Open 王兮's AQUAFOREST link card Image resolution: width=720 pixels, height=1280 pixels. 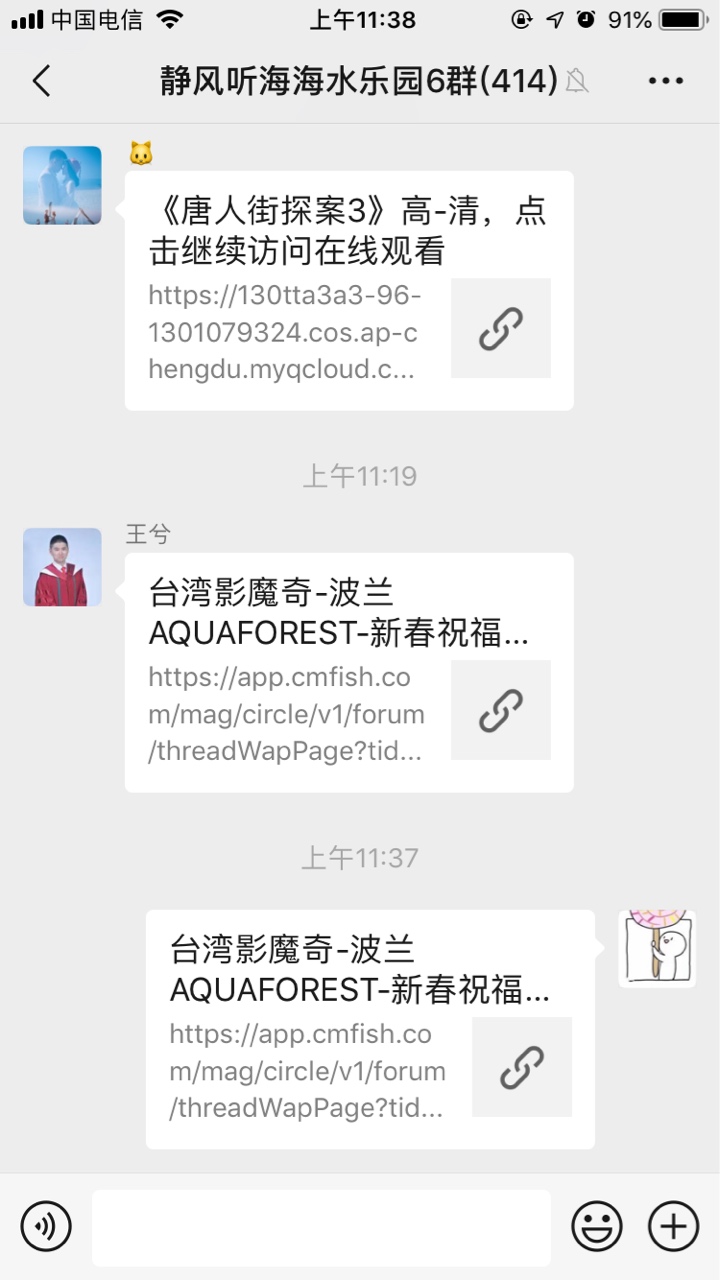(x=348, y=672)
